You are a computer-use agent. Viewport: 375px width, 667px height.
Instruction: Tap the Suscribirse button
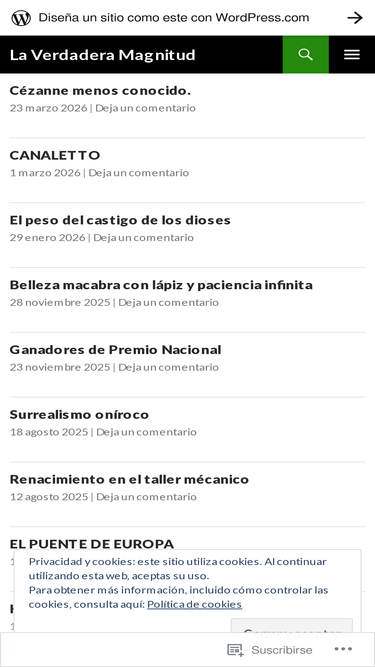[270, 650]
